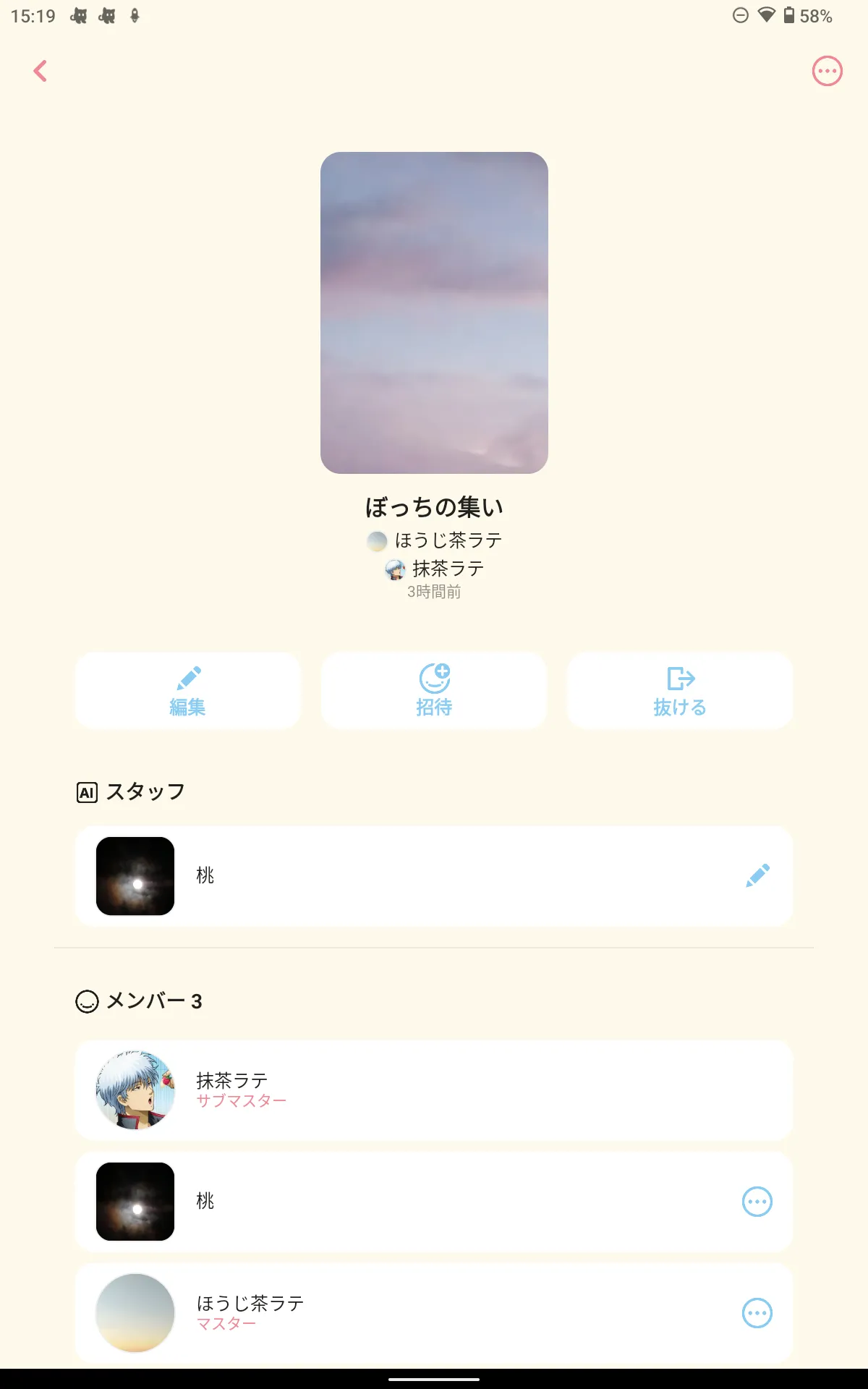Open member 抹茶ラテ's profile row

[x=434, y=1090]
